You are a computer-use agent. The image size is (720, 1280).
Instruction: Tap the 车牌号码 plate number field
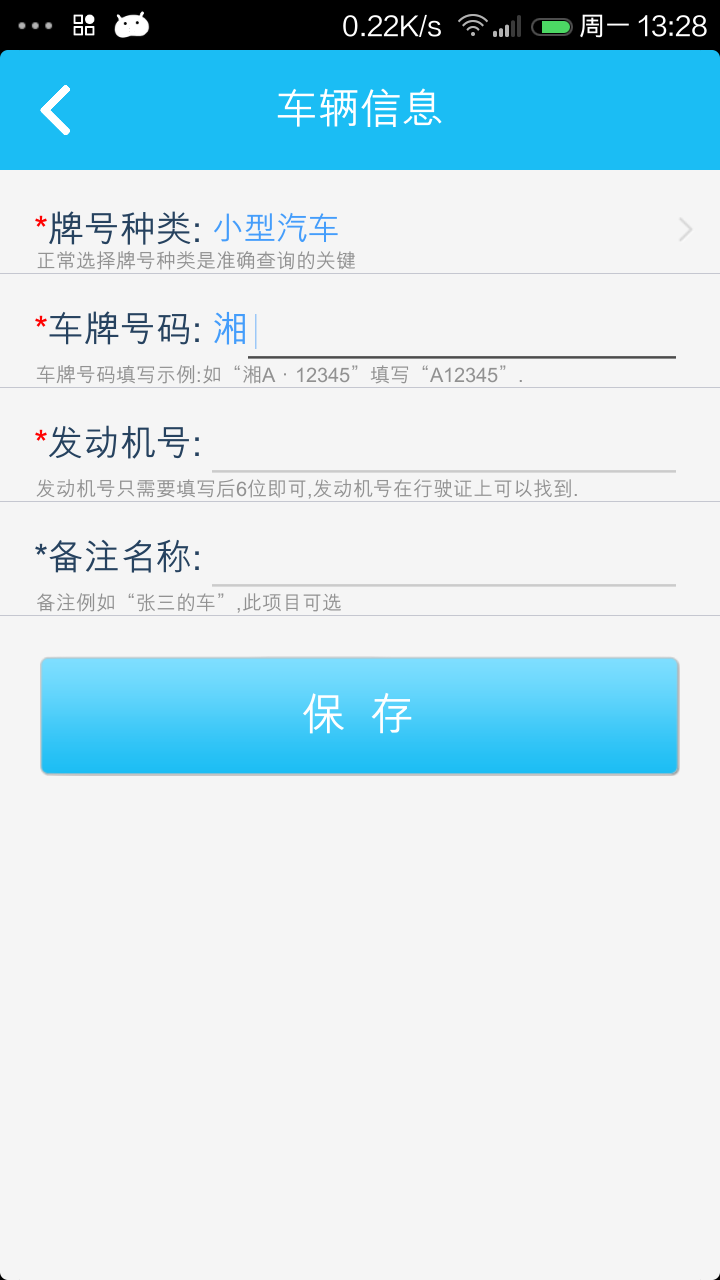point(462,331)
